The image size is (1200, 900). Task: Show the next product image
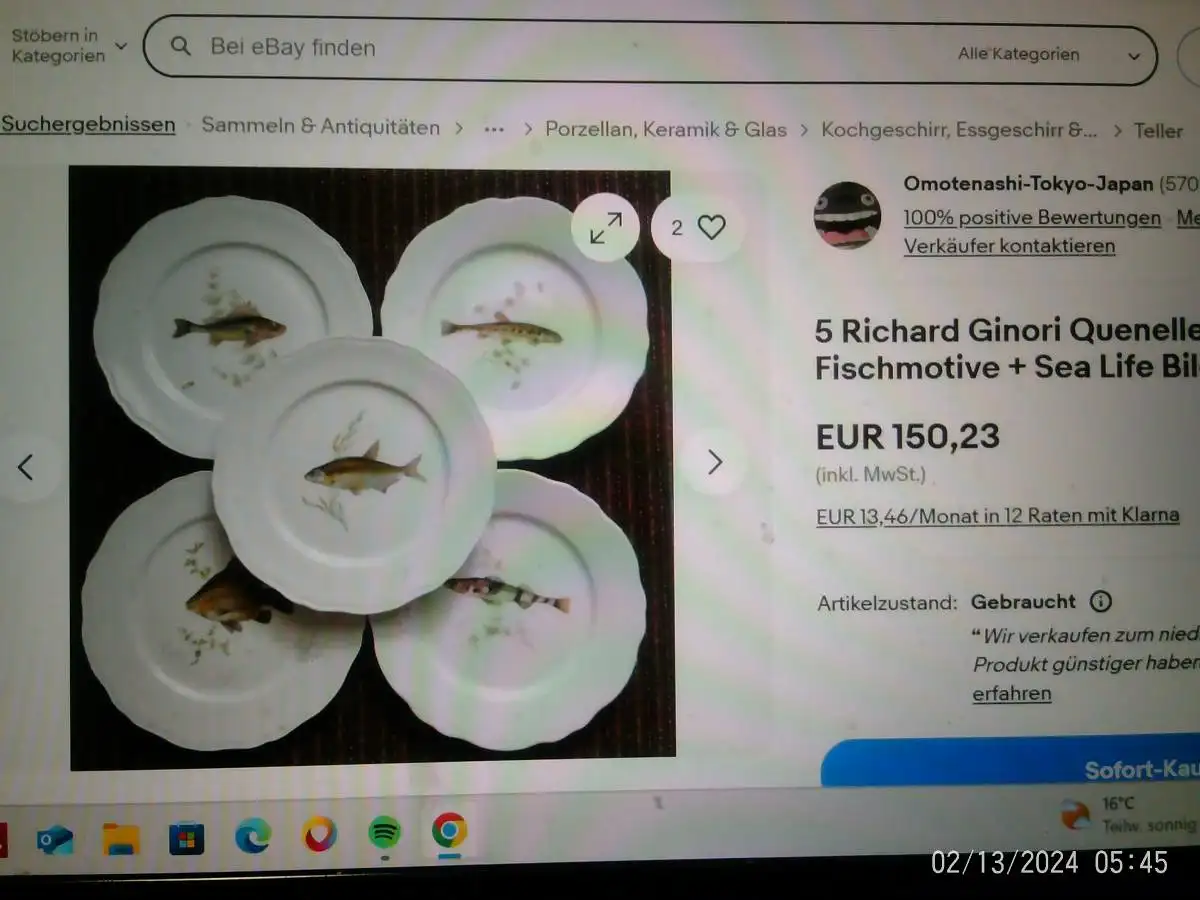(x=714, y=461)
